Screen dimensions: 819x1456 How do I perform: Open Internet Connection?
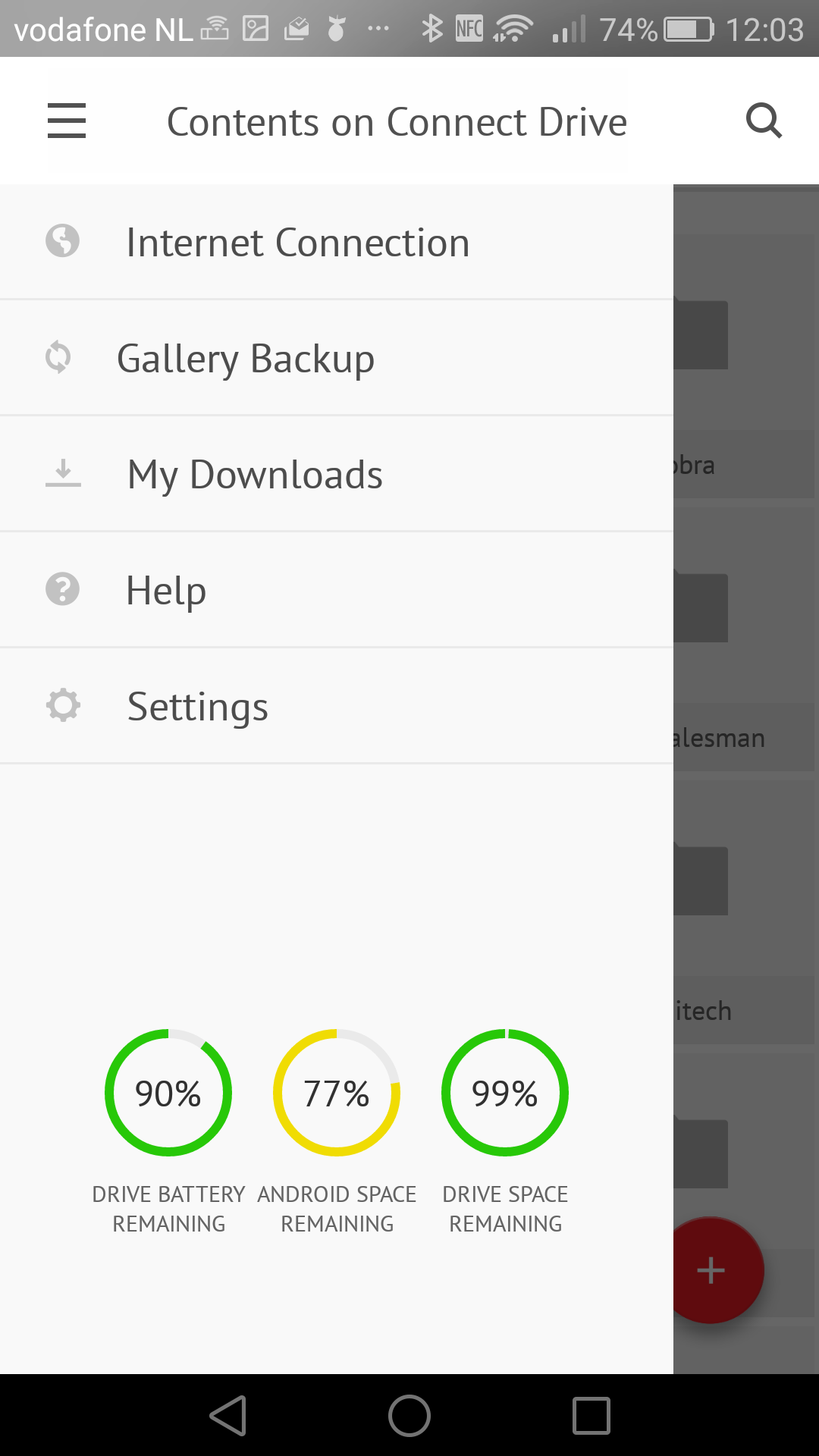(337, 242)
